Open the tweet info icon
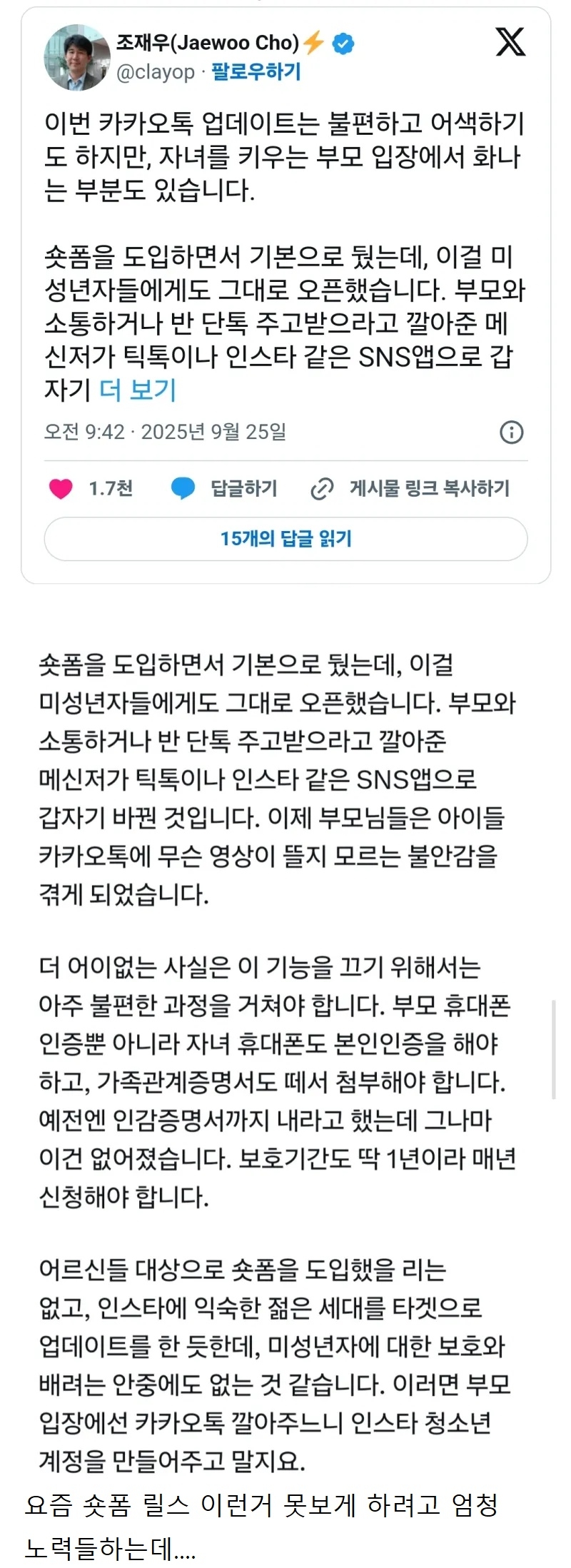The width and height of the screenshot is (571, 1568). tap(511, 433)
